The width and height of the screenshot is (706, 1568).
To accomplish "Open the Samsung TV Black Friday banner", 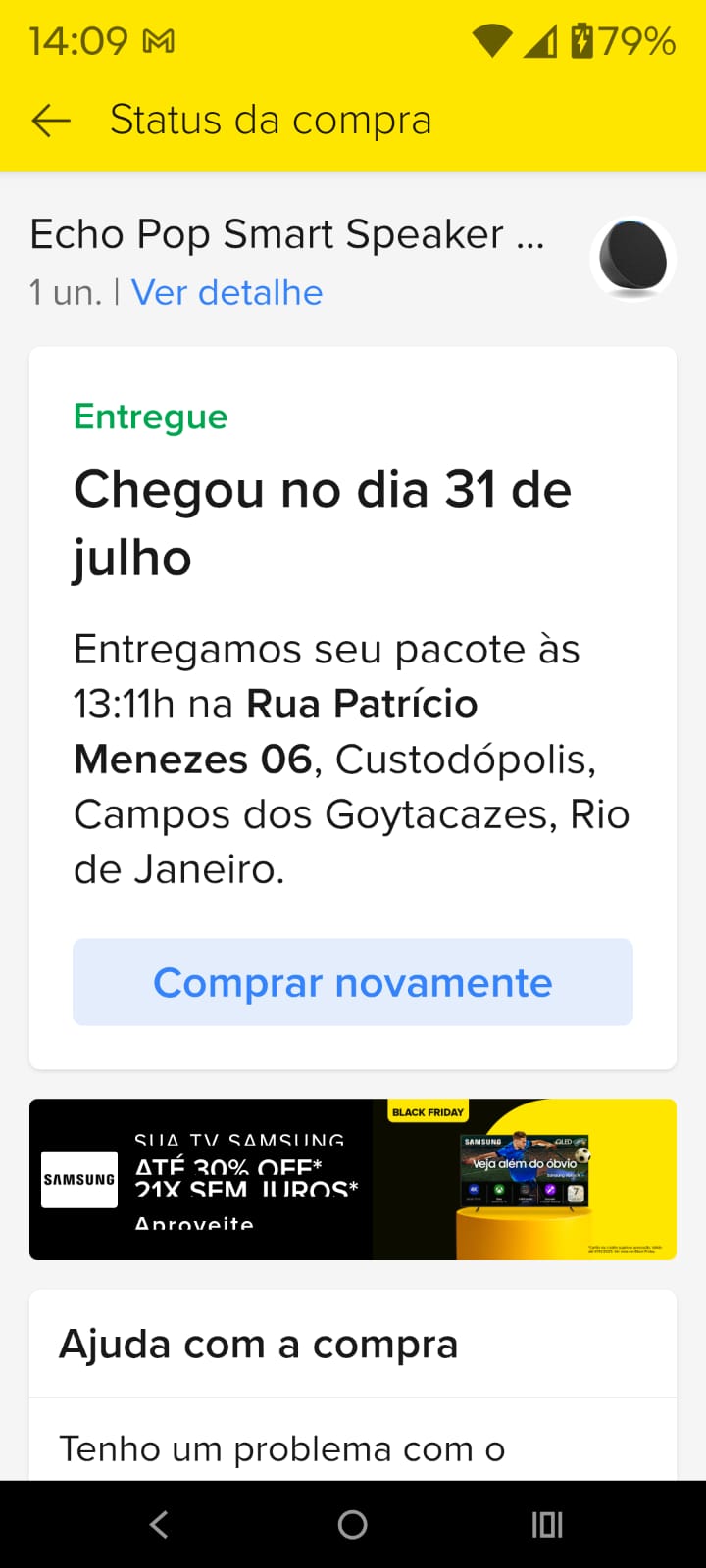I will pyautogui.click(x=353, y=1179).
